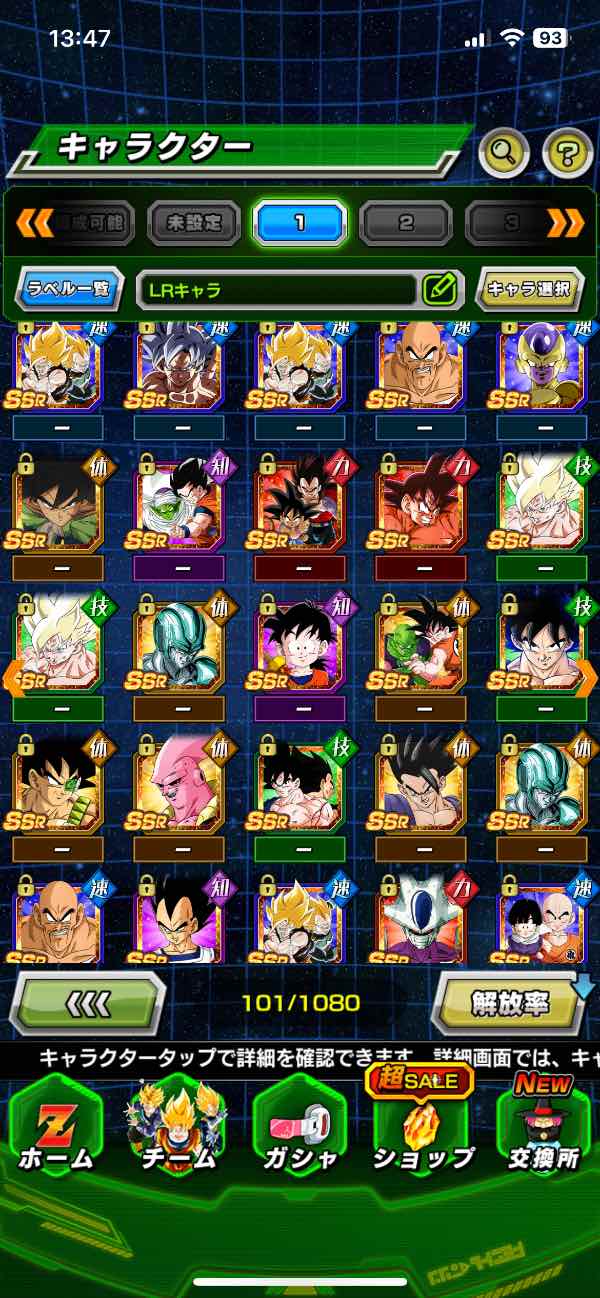Tap the キャラ選択 button
The height and width of the screenshot is (1298, 600).
pos(529,290)
